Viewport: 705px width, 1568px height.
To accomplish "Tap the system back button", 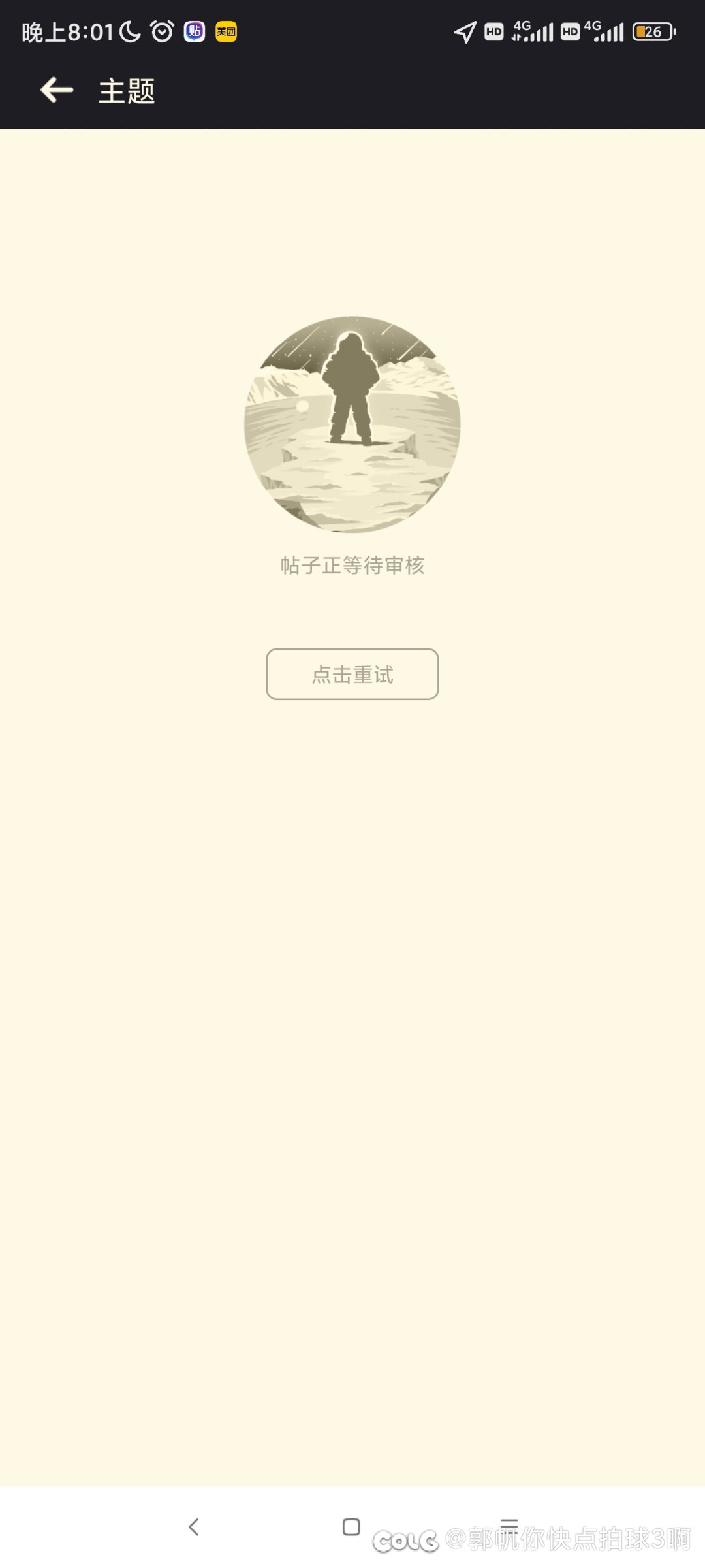I will tap(193, 1527).
